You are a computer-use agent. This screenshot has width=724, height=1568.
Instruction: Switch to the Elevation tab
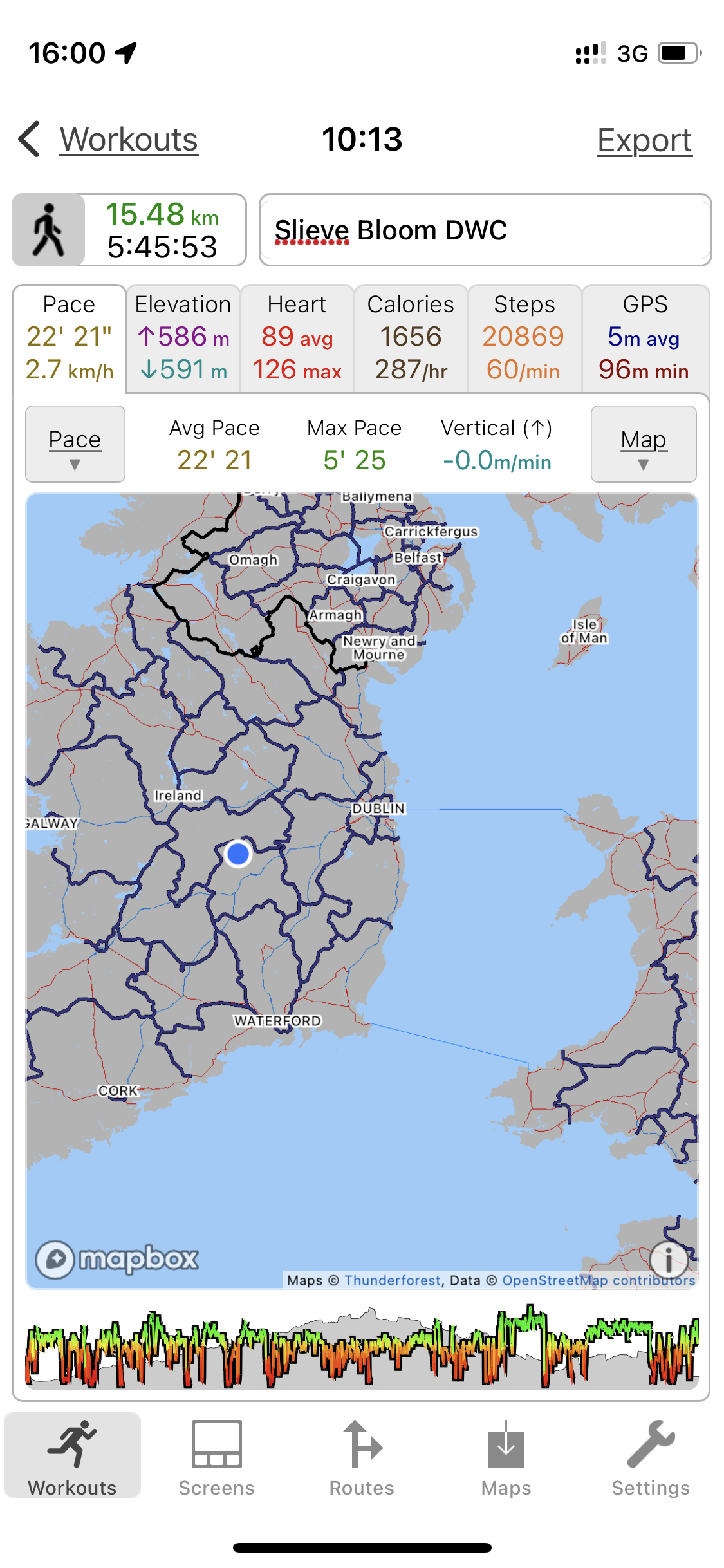pos(183,338)
